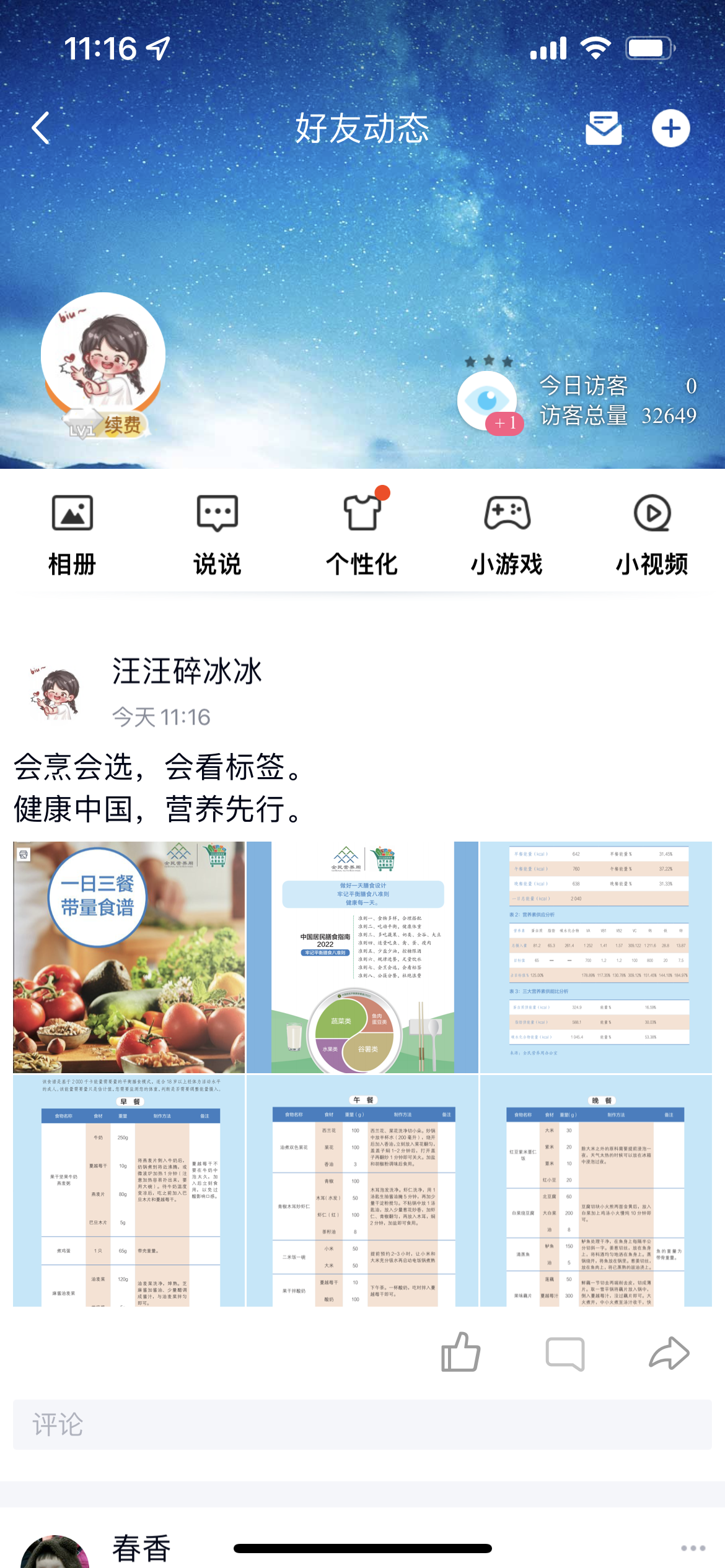Open the 早餐 recipe table image
The image size is (725, 1568).
129,1191
